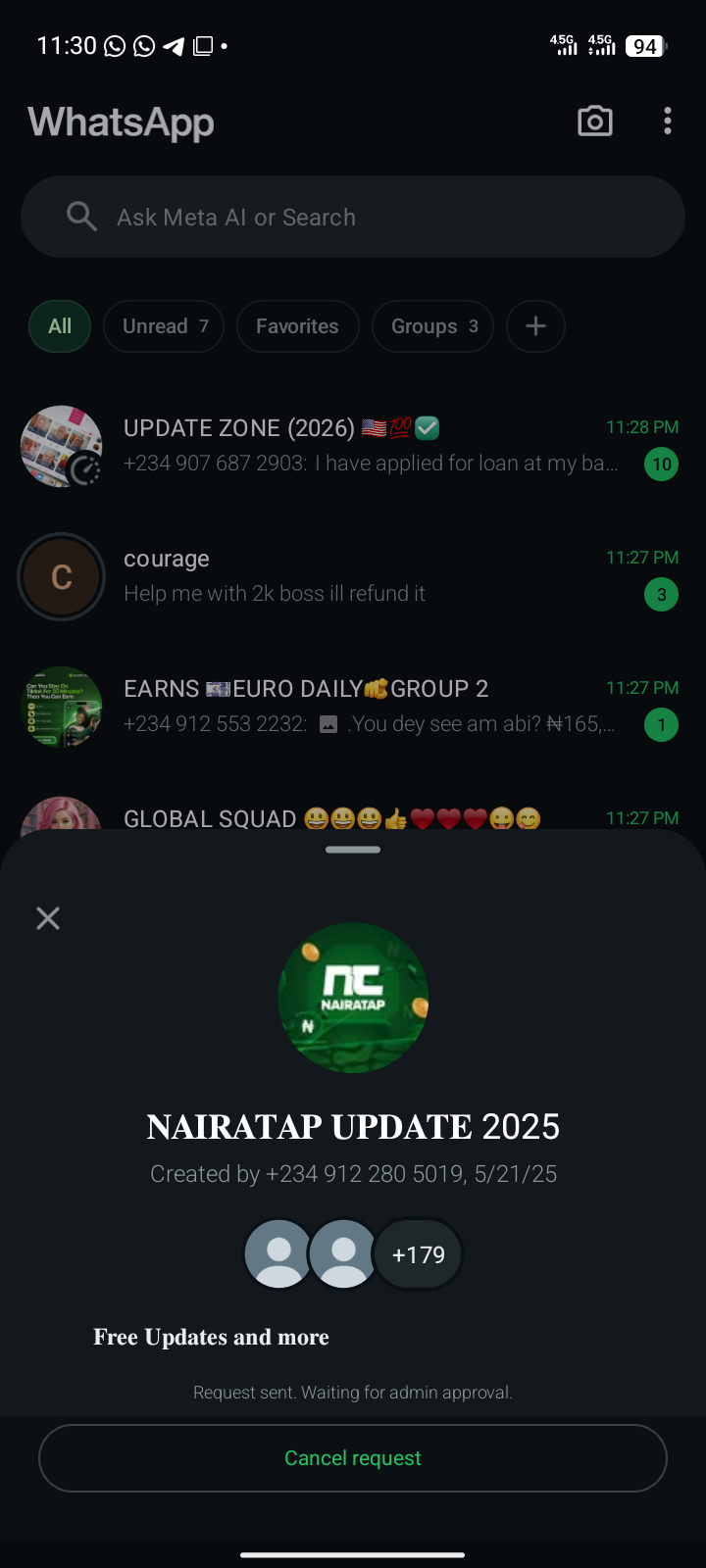Select the All filter chip

click(60, 326)
